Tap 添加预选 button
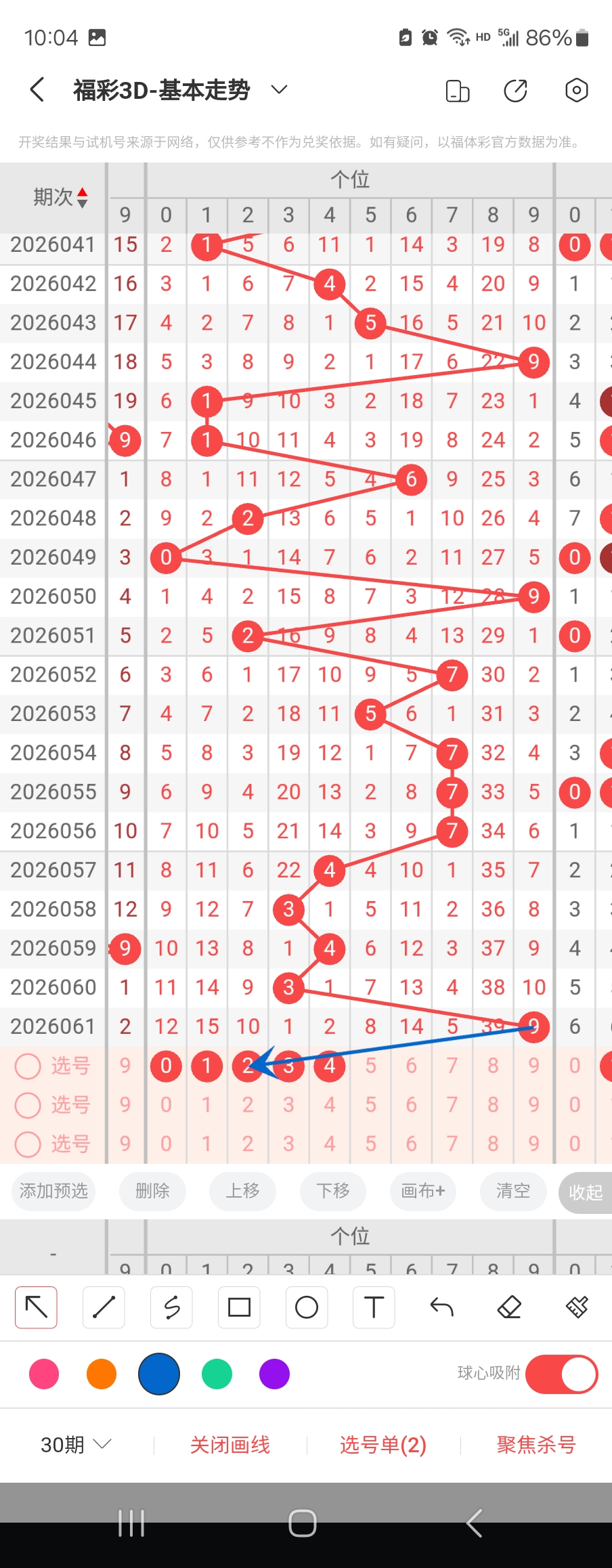This screenshot has height=1568, width=612. pyautogui.click(x=53, y=1191)
